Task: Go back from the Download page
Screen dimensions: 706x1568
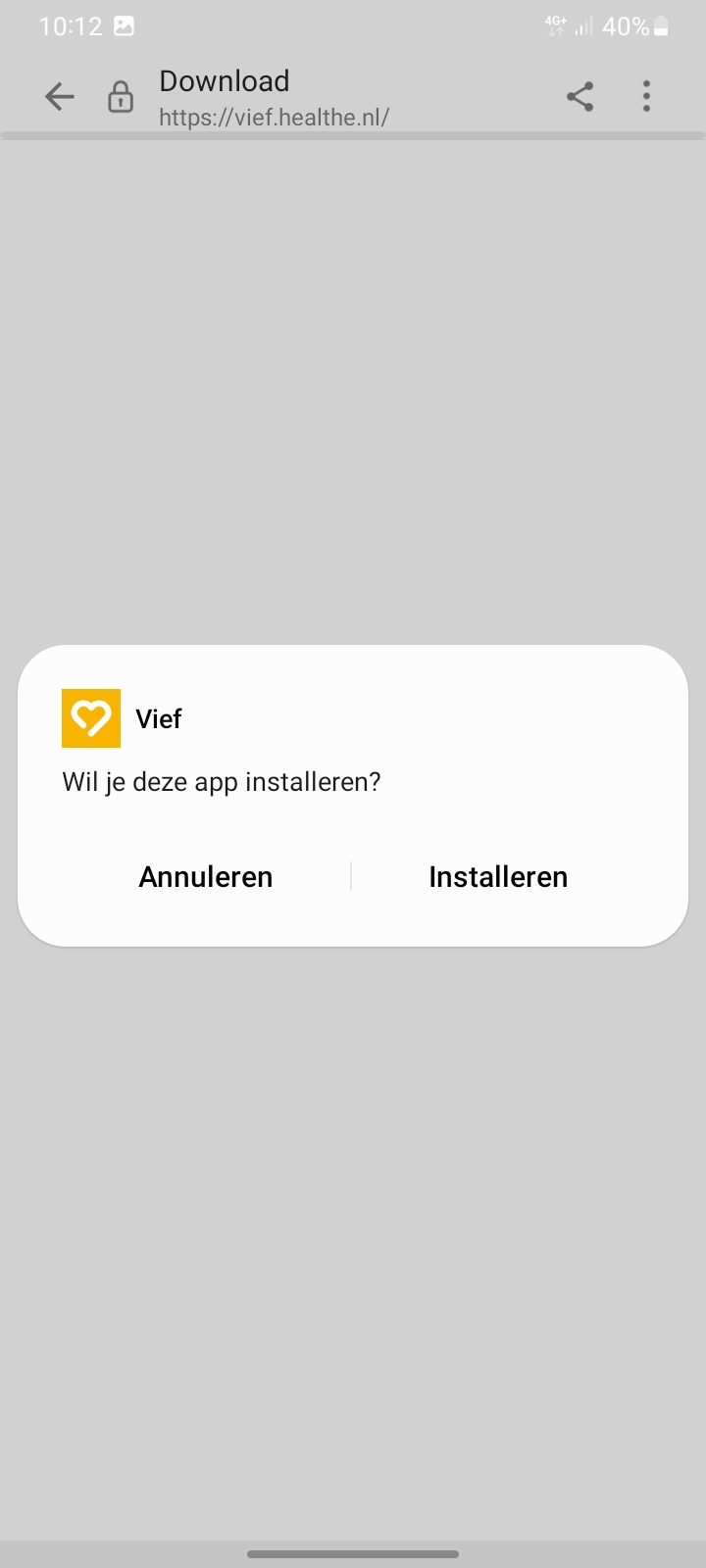Action: [x=60, y=96]
